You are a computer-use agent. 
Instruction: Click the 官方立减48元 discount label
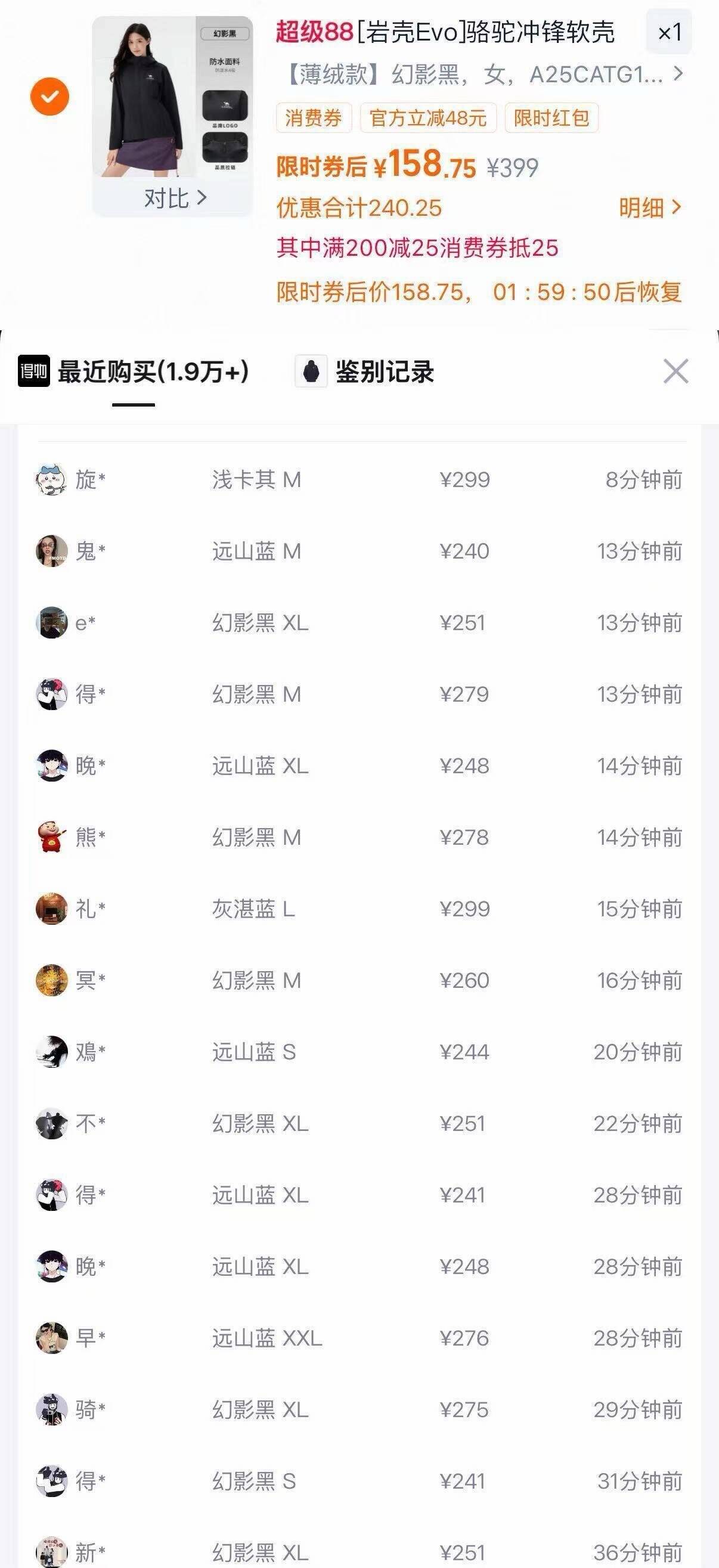[429, 120]
